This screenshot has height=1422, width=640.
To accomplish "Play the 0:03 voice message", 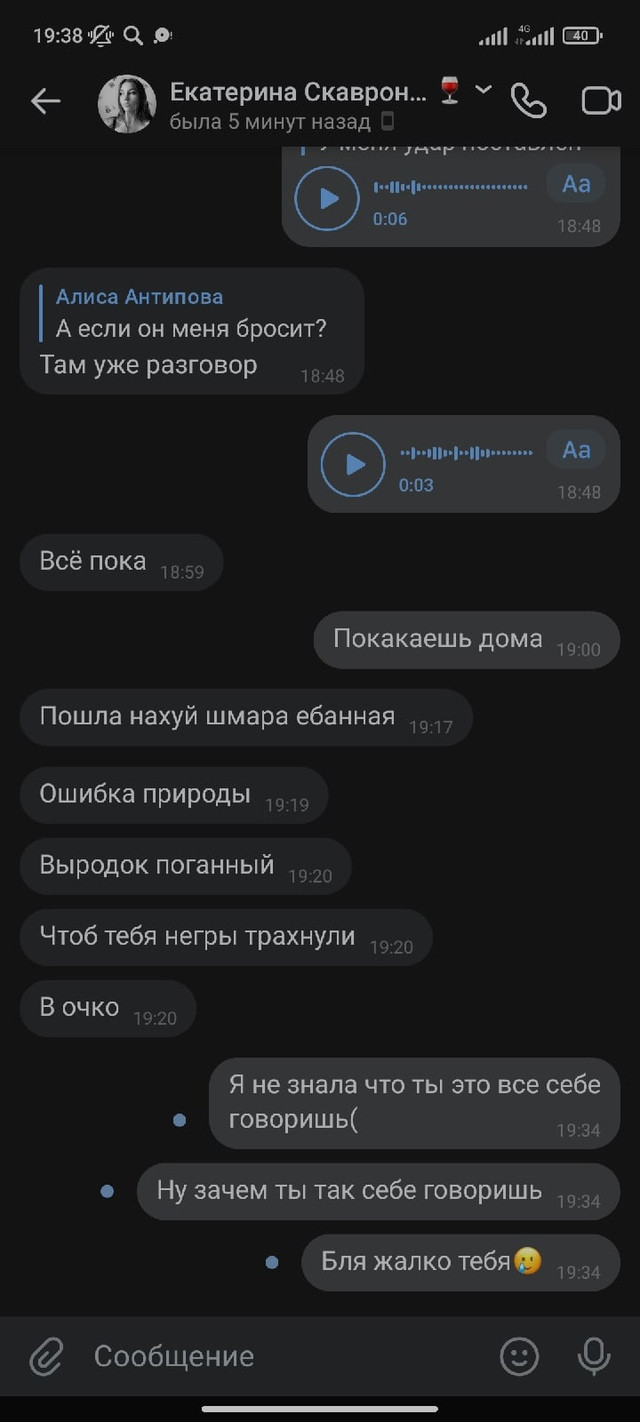I will pyautogui.click(x=353, y=464).
